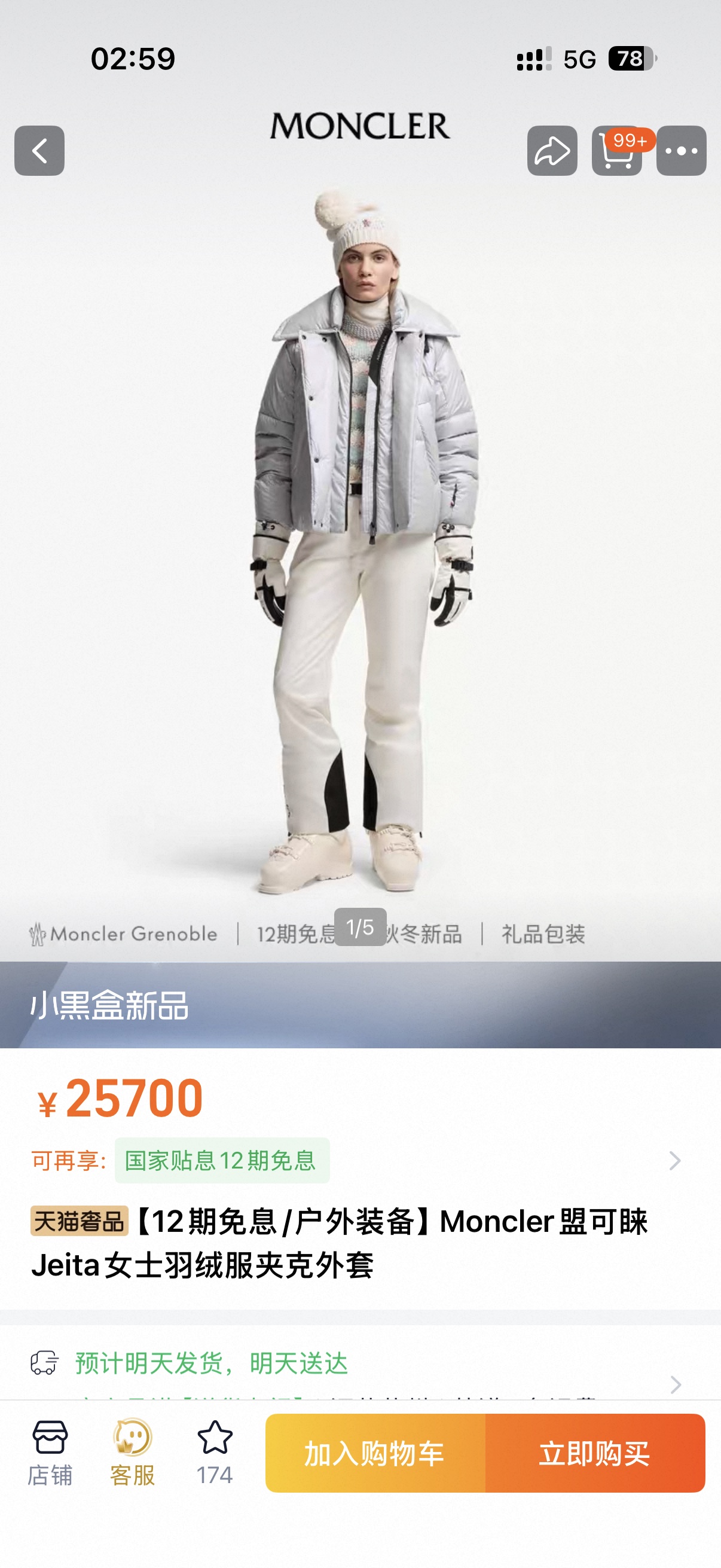Image resolution: width=721 pixels, height=1568 pixels.
Task: Buy now with 立即购买
Action: point(595,1454)
